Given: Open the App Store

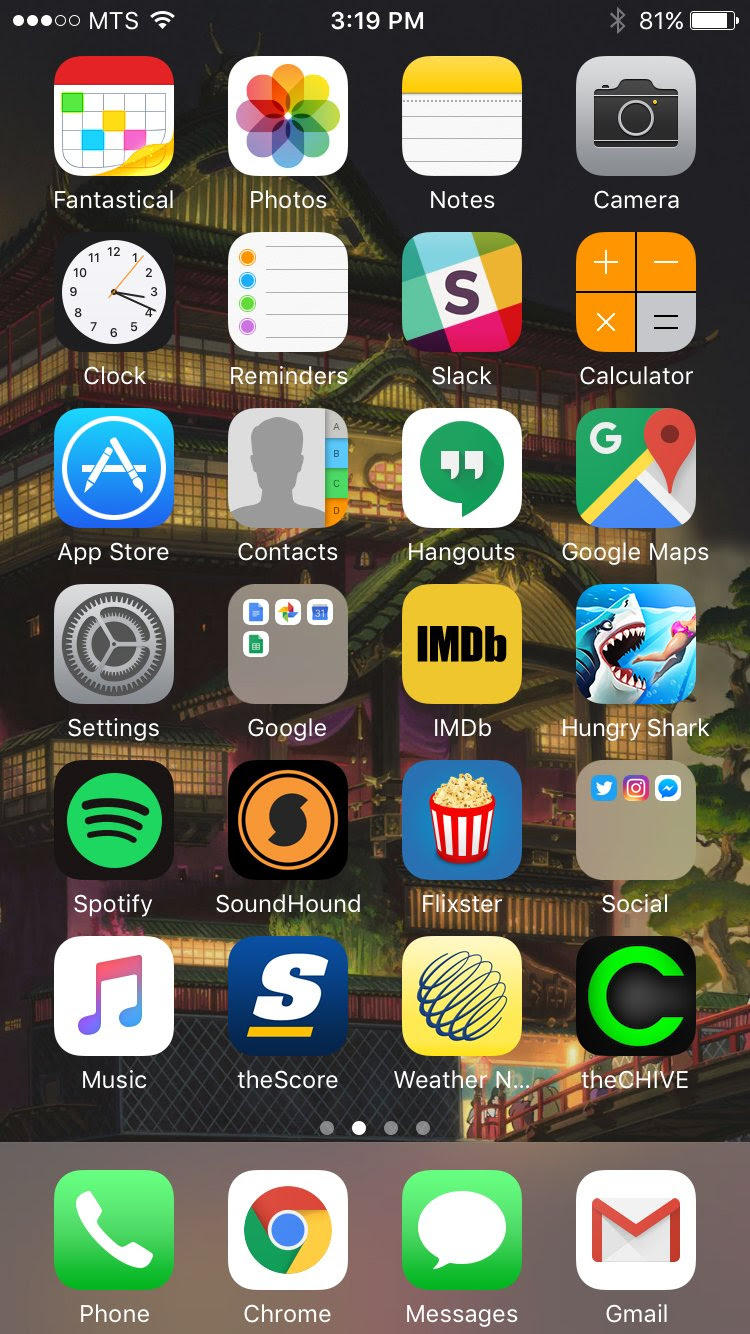Looking at the screenshot, I should click(x=114, y=468).
